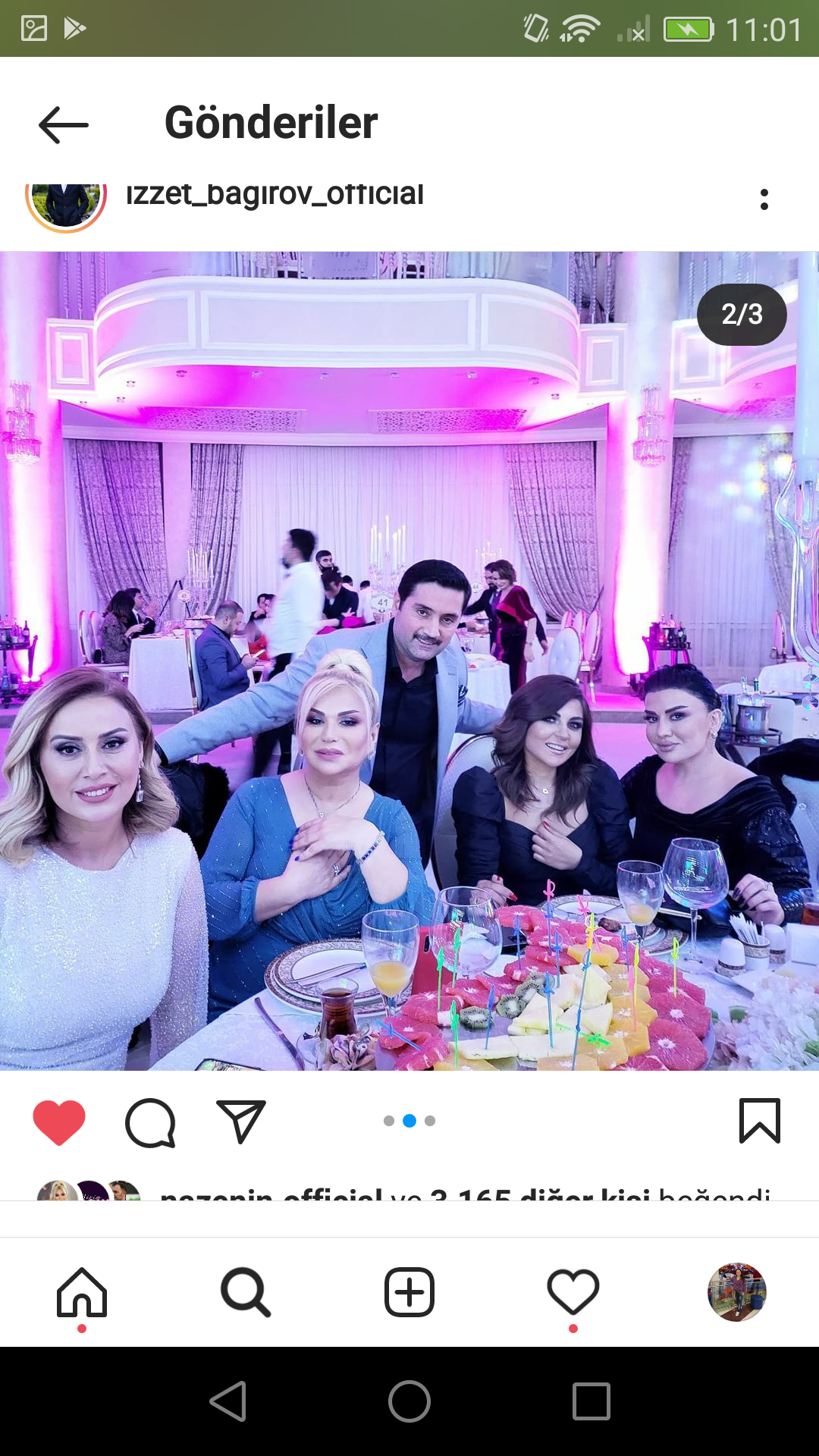Open the Activity heart tab
Screen dimensions: 819x1456
pos(573,1292)
